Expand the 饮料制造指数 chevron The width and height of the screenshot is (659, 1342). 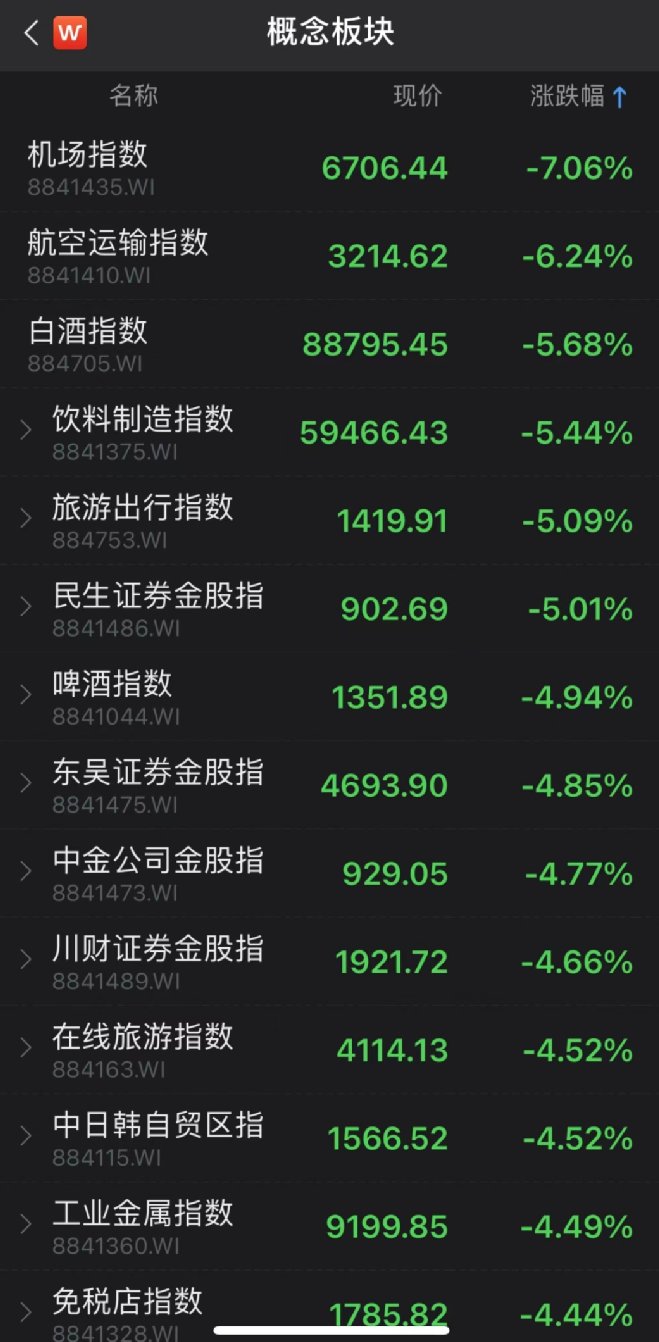click(x=26, y=431)
